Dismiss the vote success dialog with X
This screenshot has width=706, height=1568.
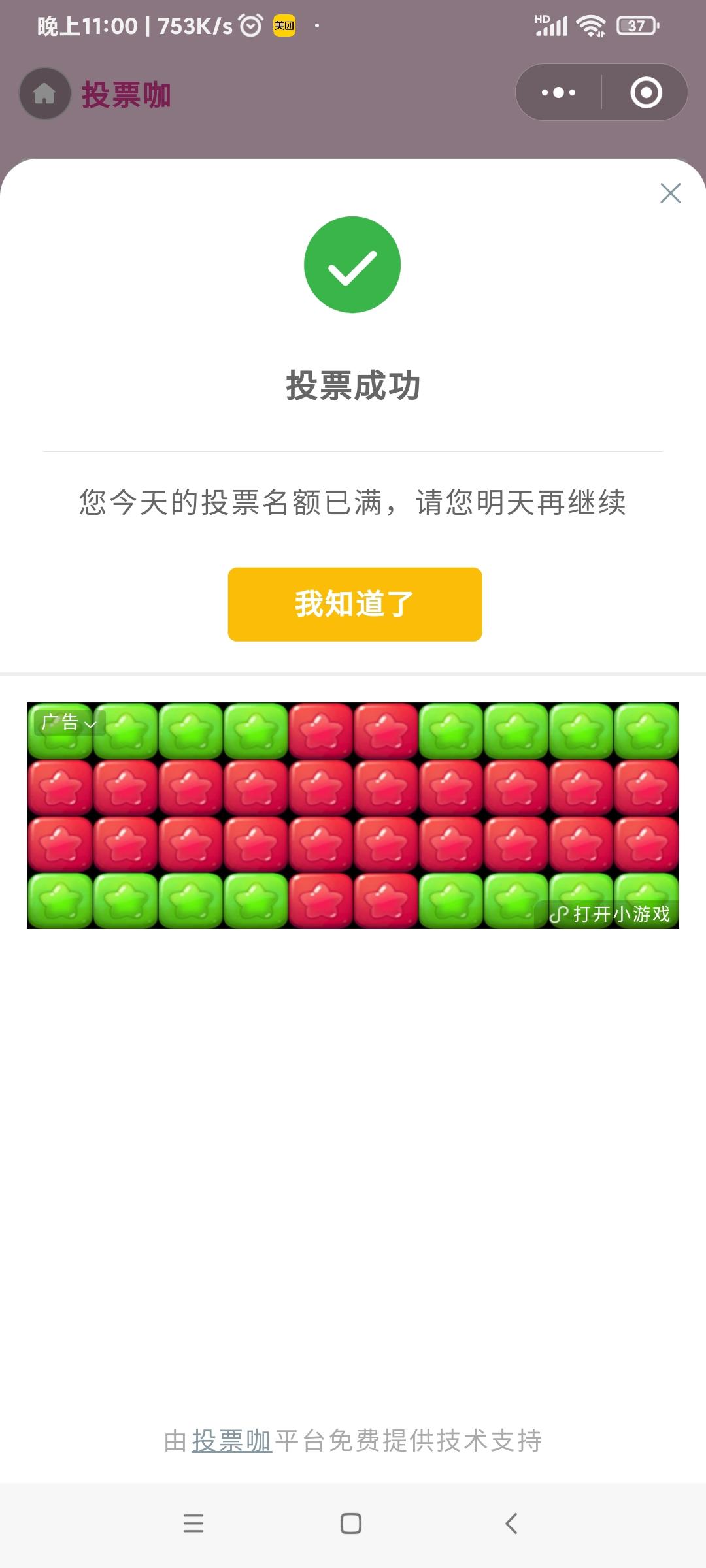pos(670,193)
